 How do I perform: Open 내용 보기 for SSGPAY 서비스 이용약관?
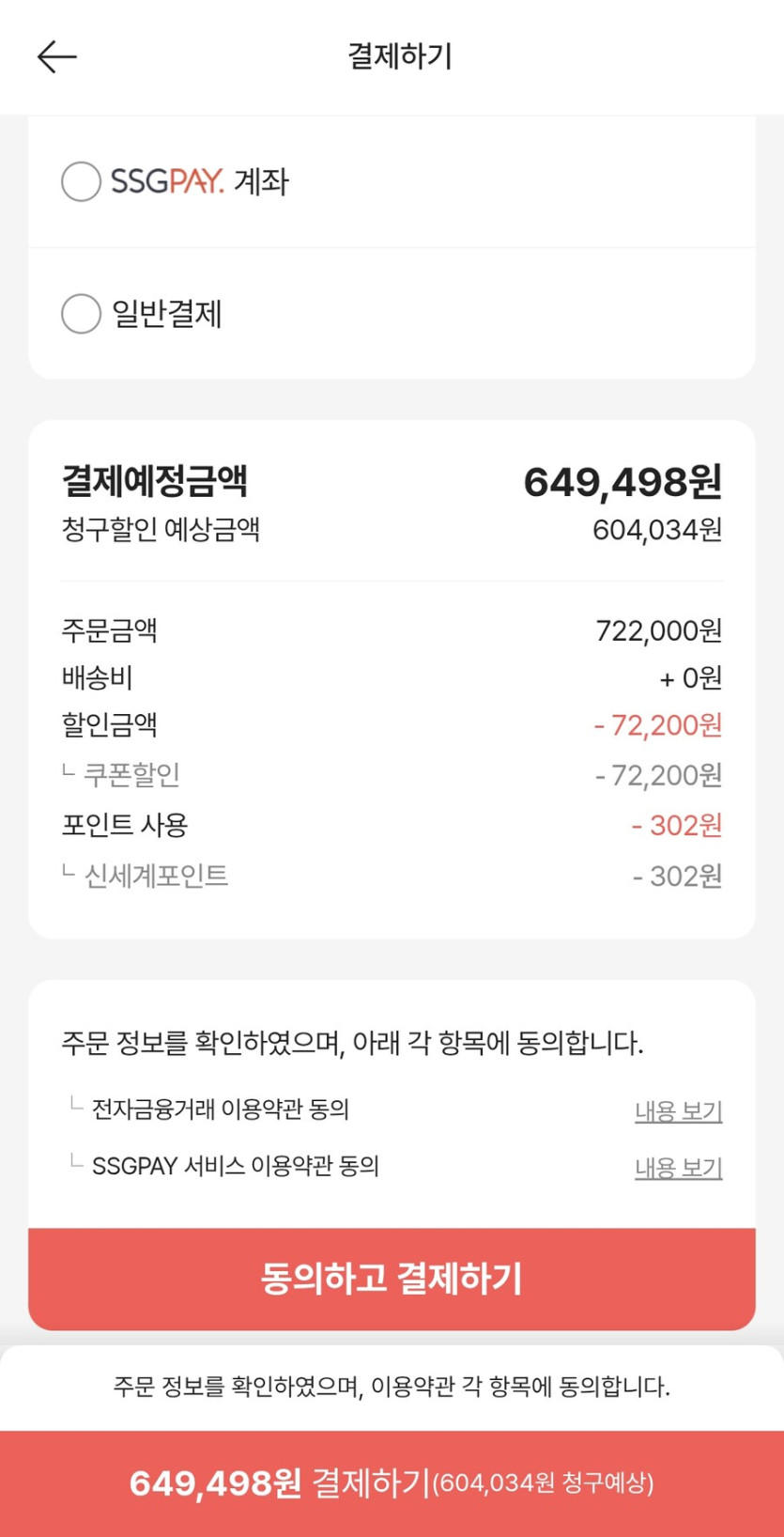coord(678,1168)
